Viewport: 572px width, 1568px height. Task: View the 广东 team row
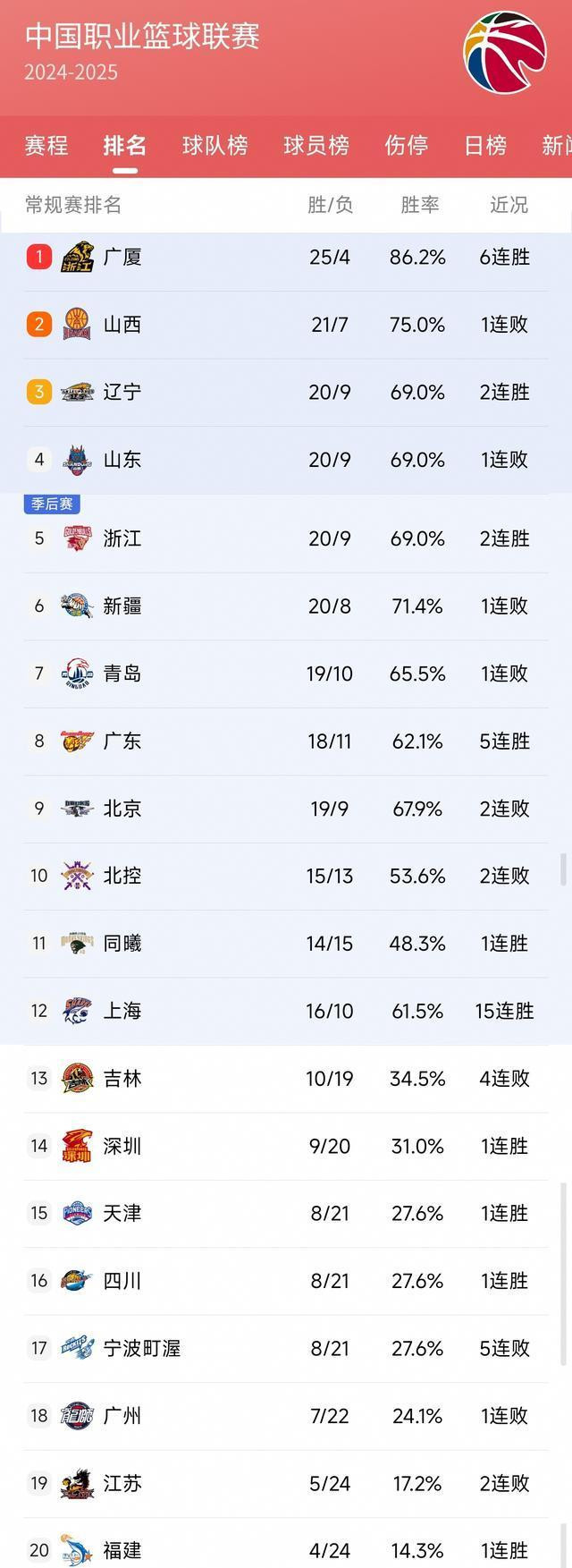286,742
